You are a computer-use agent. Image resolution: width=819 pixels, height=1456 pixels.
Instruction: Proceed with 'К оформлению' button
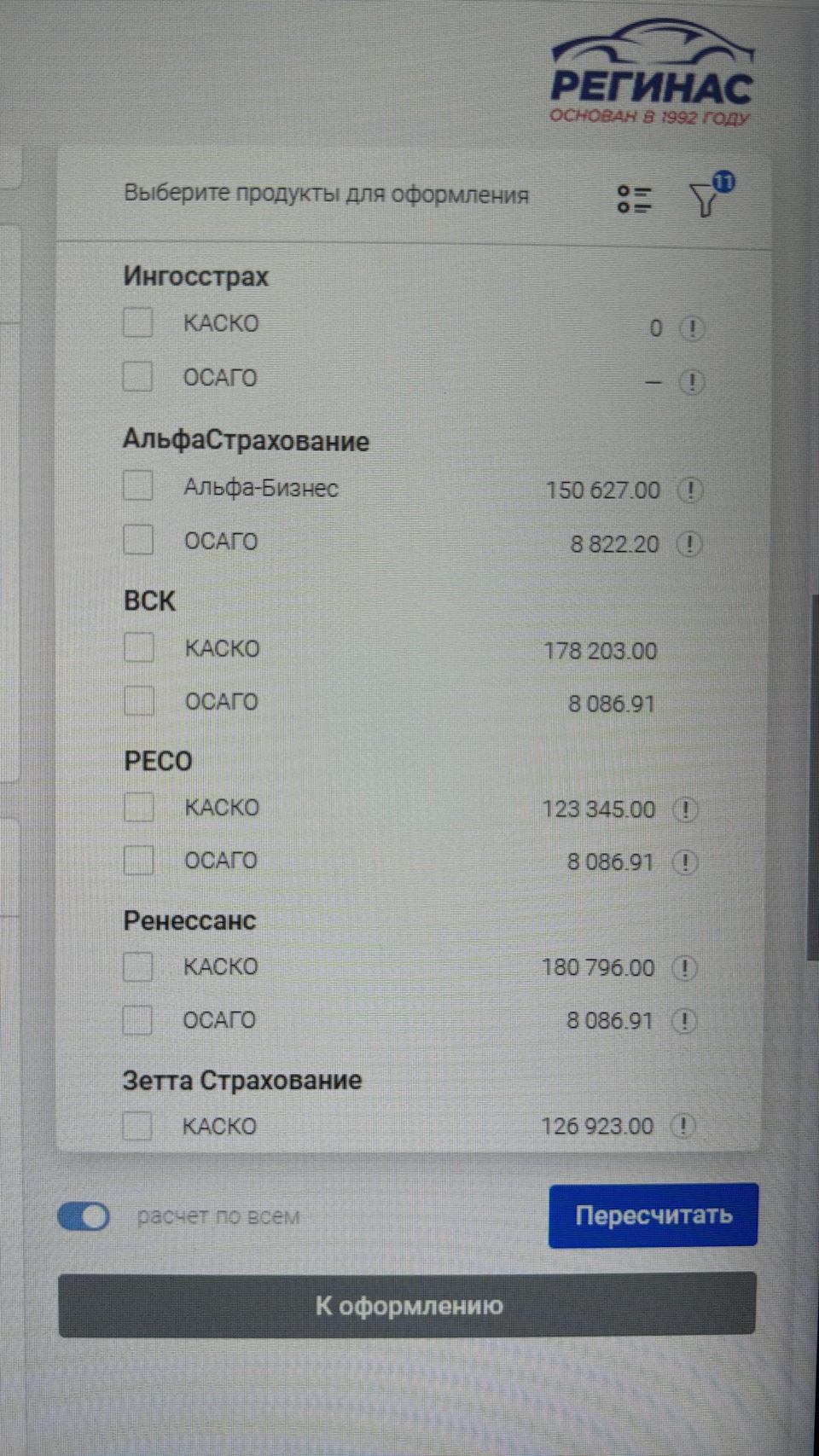[x=408, y=1305]
